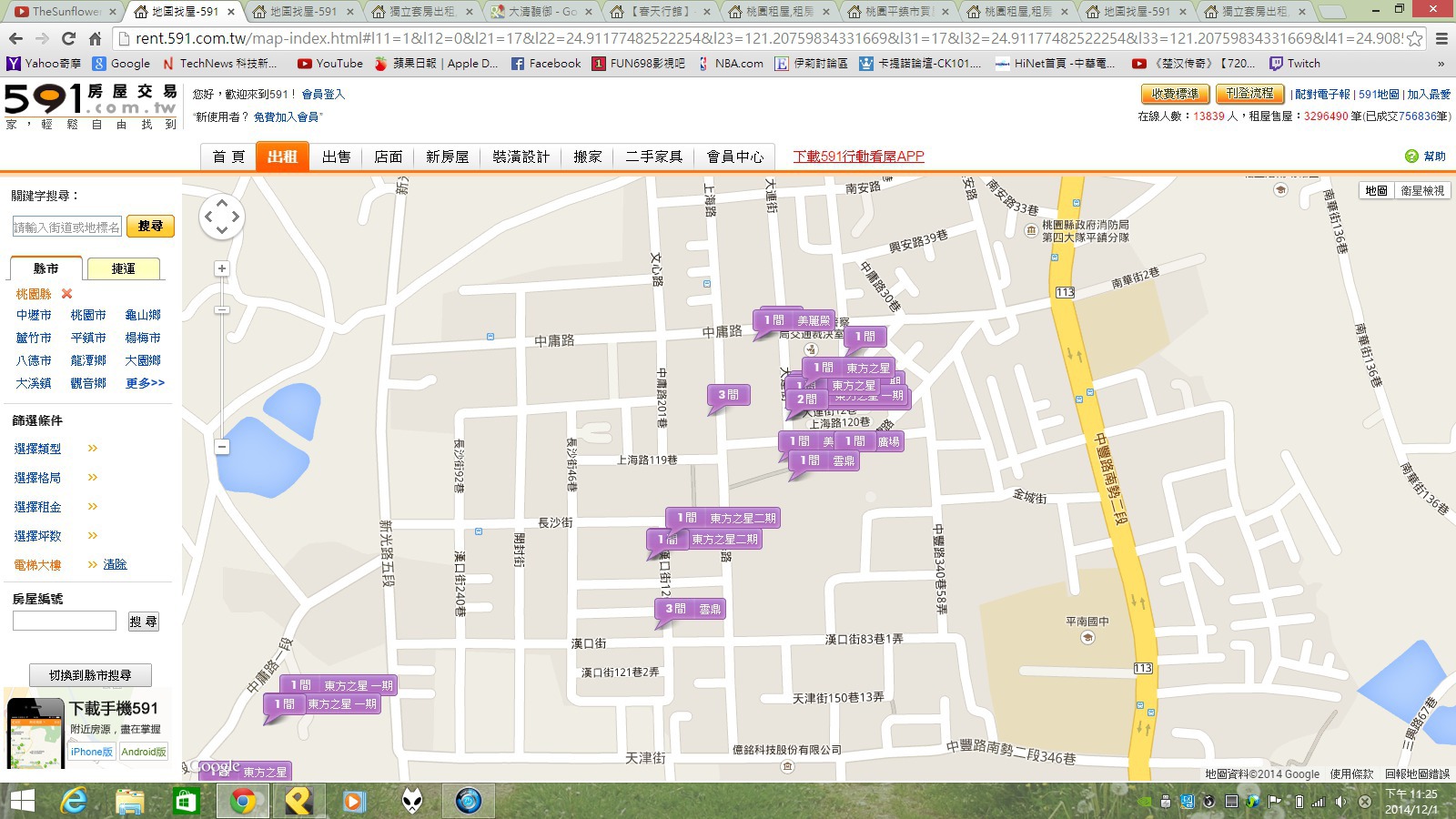Switch map to 衛星檢視

coord(1422,190)
